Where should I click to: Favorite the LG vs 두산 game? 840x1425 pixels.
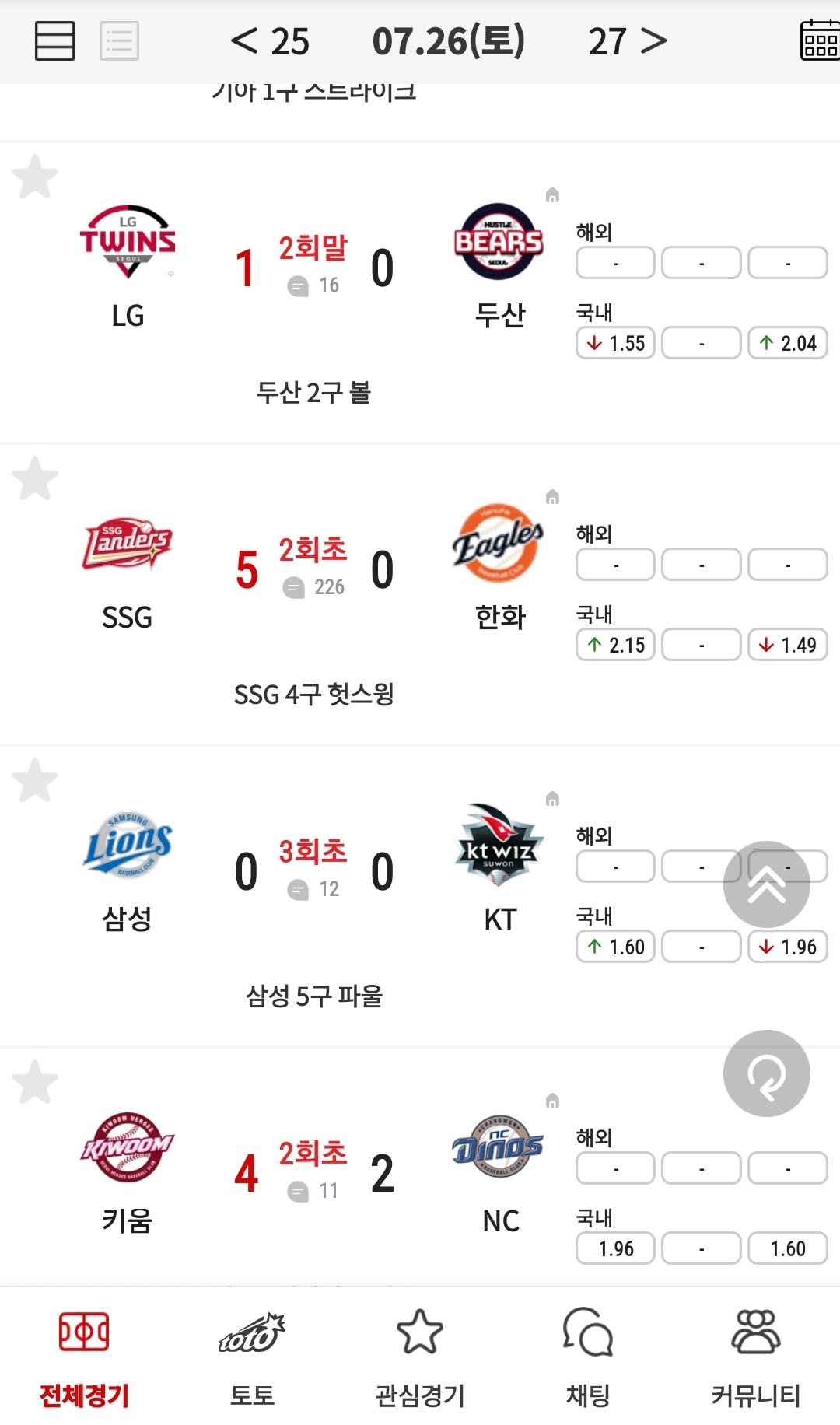pyautogui.click(x=35, y=177)
